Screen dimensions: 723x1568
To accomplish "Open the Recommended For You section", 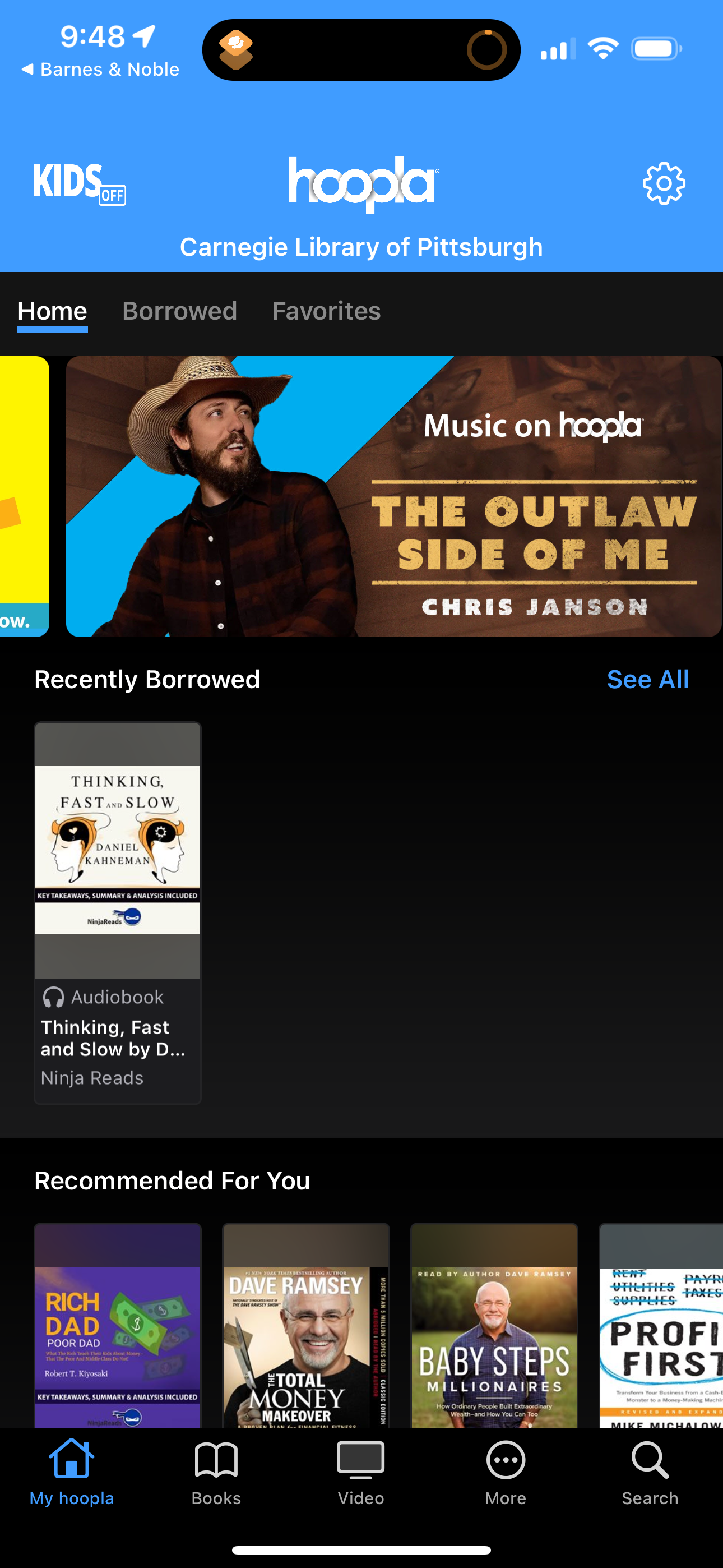I will coord(172,1180).
